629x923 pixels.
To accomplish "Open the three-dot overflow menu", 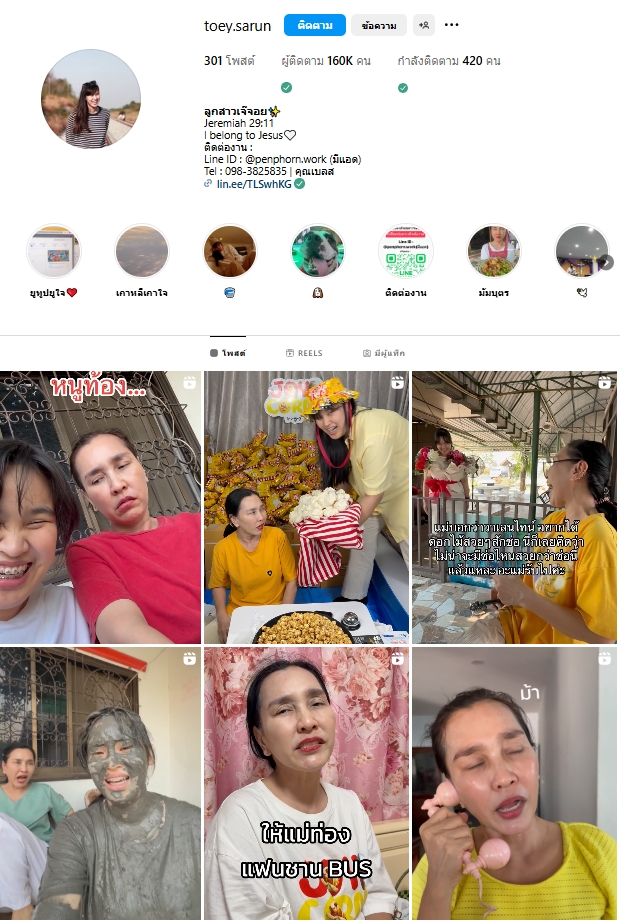I will [x=452, y=25].
